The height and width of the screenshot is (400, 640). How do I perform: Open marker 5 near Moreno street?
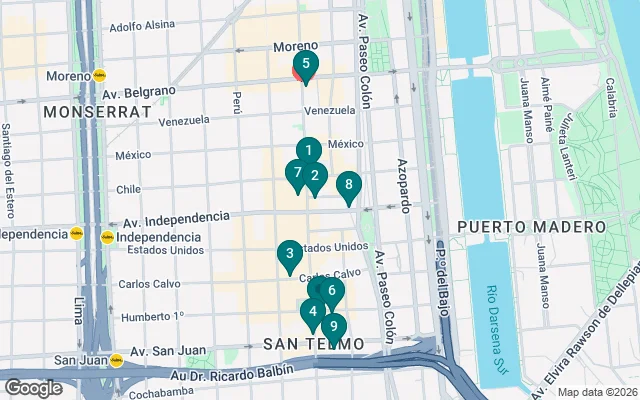tap(305, 64)
